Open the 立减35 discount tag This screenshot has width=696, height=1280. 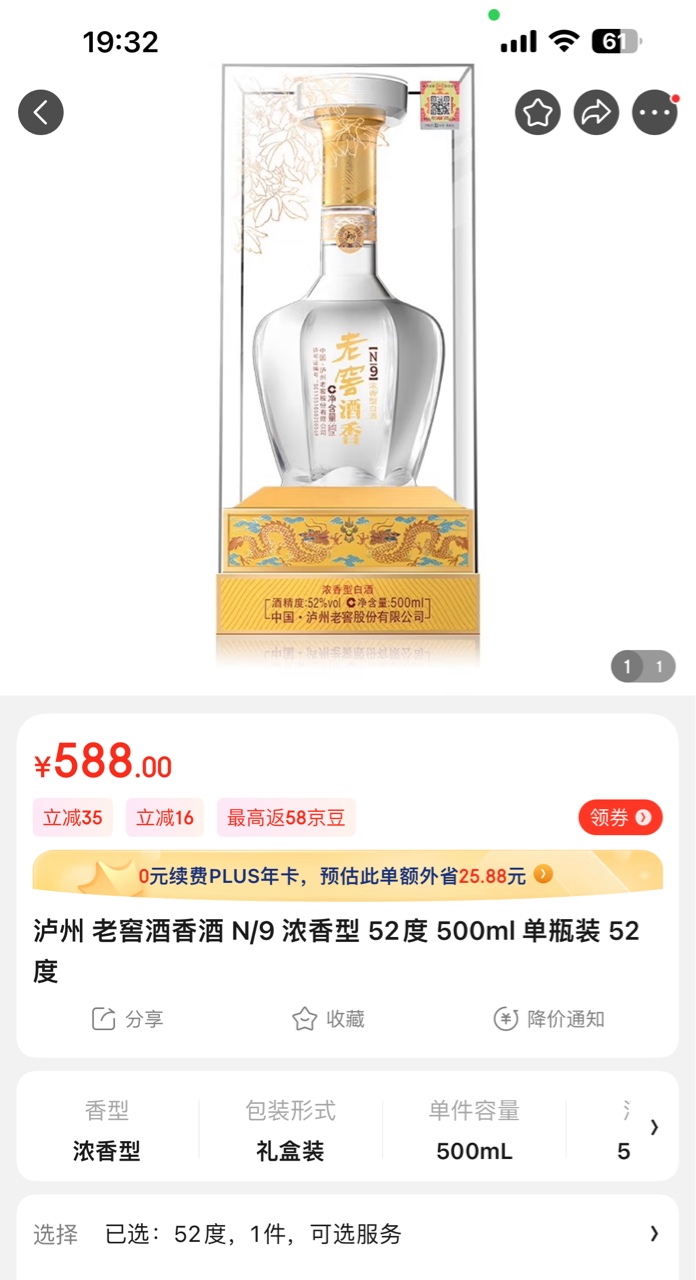(x=72, y=818)
